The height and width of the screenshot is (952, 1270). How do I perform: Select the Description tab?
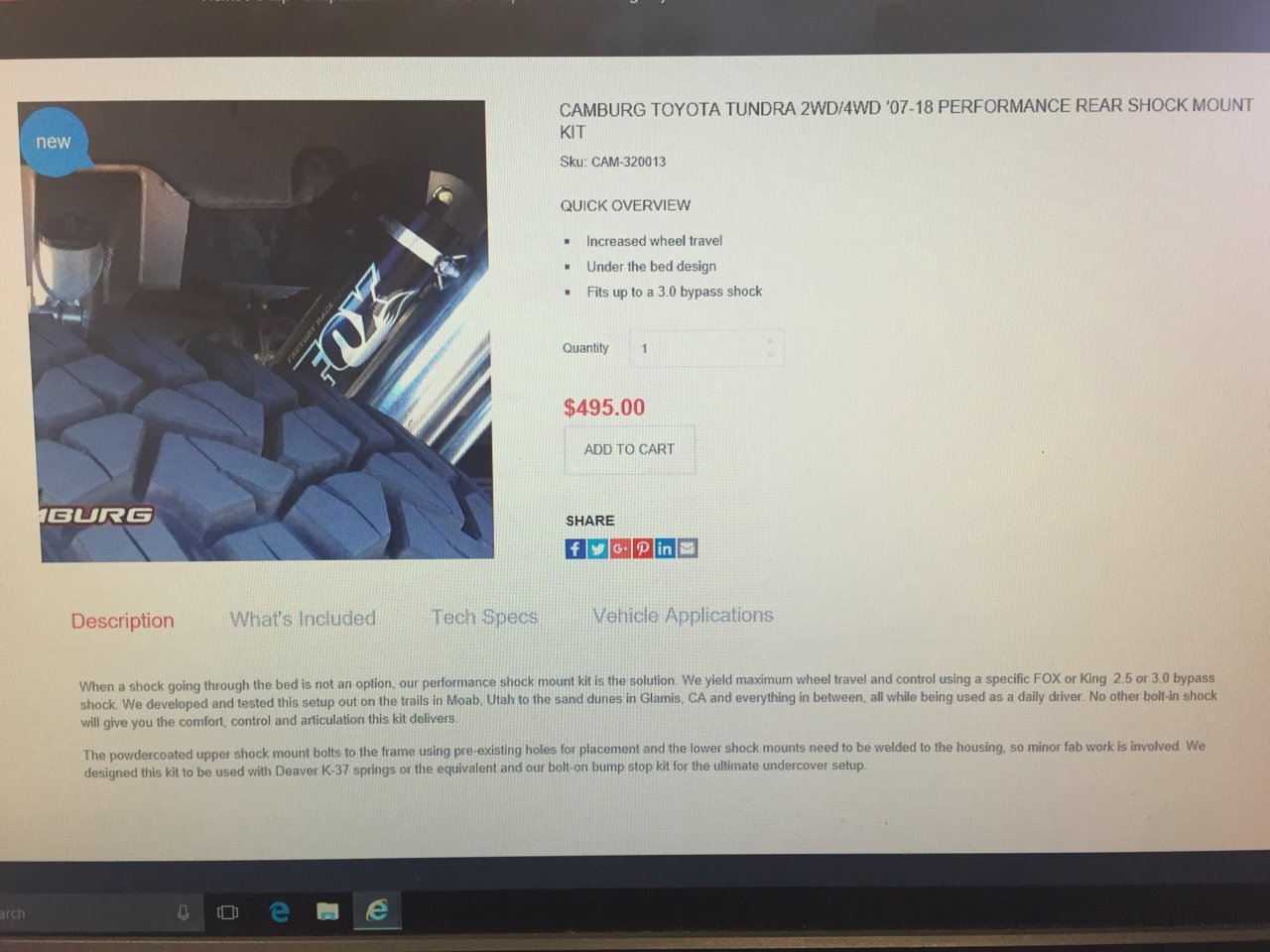click(x=122, y=621)
